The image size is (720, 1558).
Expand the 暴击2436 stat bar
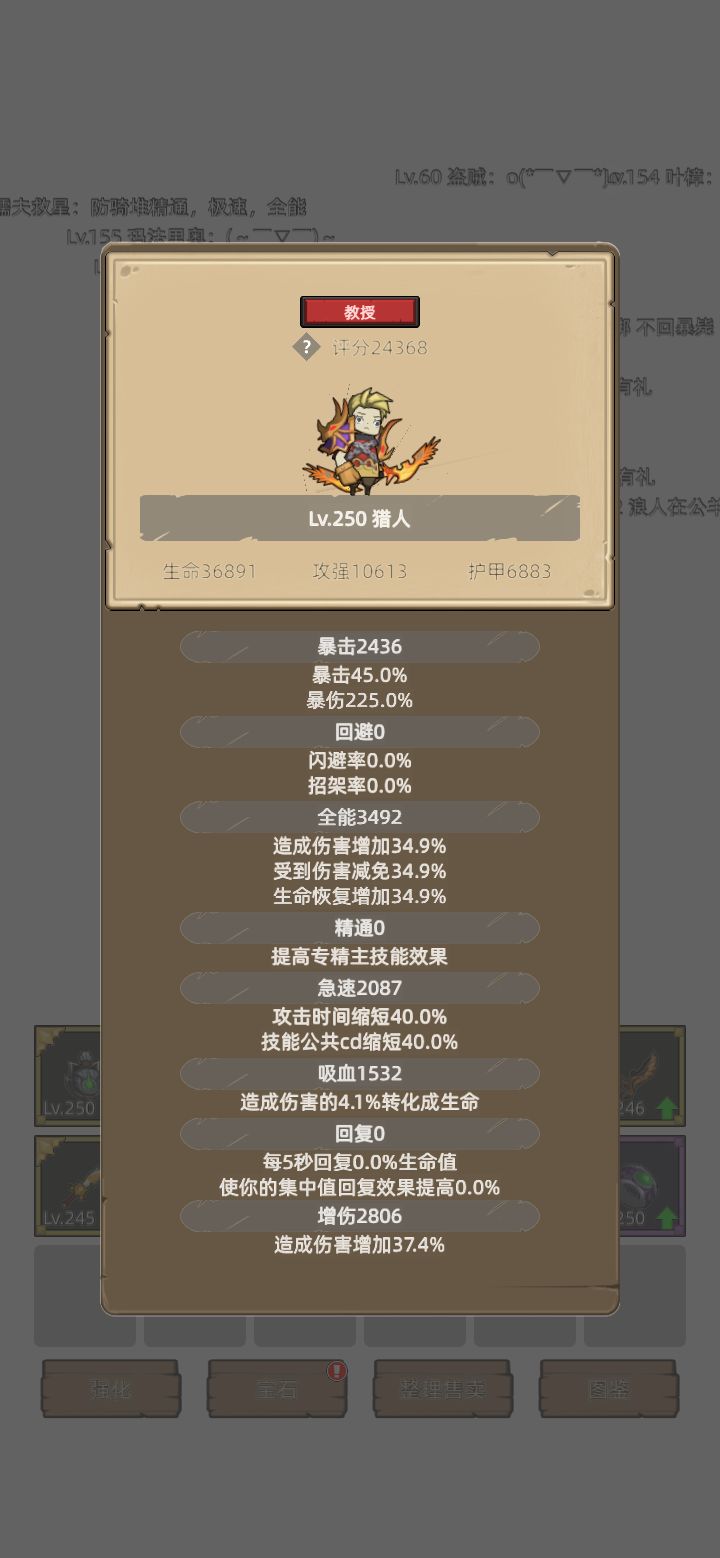(360, 646)
